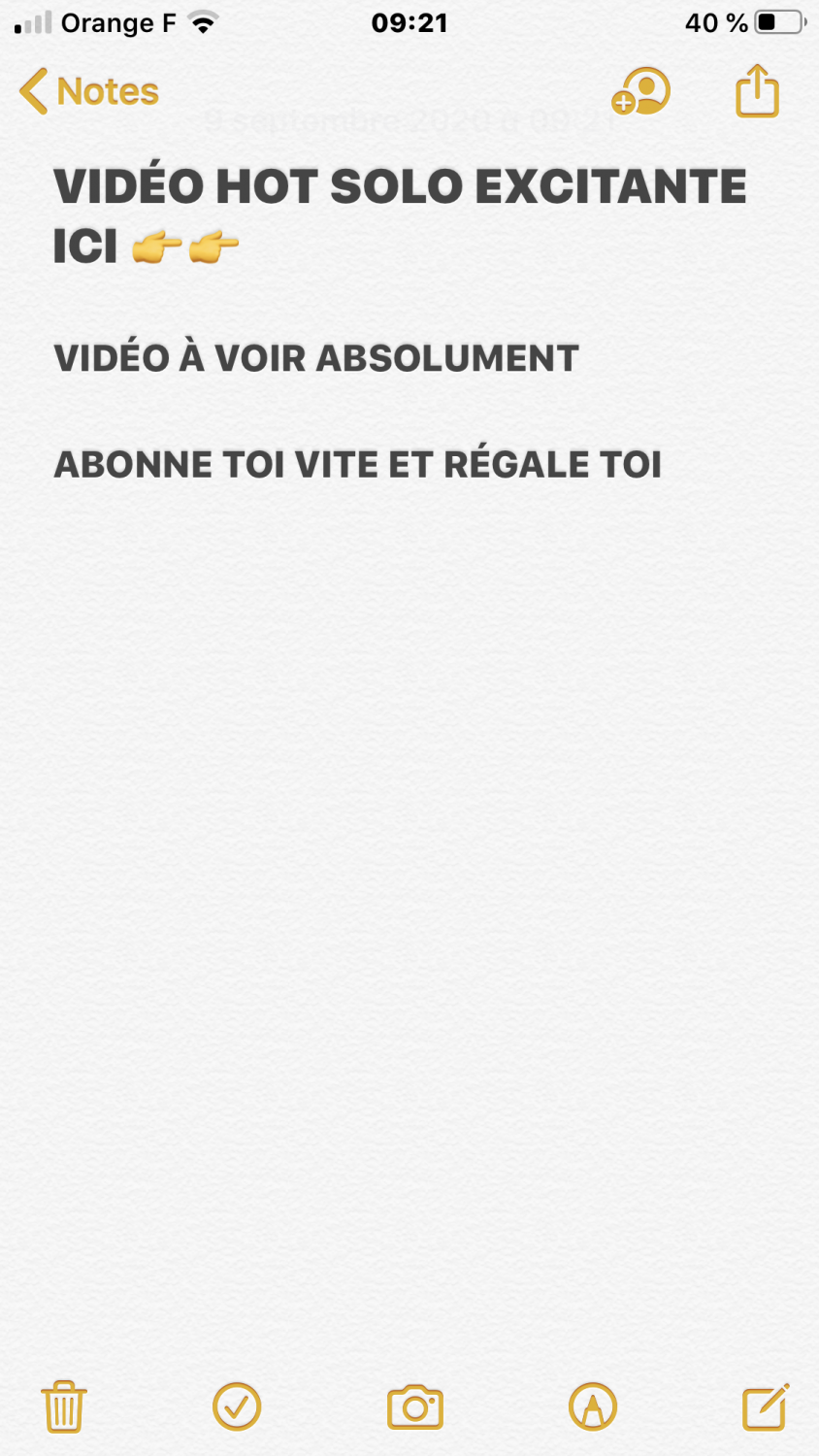Viewport: 819px width, 1456px height.
Task: Delete this note with the trash icon
Action: (x=64, y=1406)
